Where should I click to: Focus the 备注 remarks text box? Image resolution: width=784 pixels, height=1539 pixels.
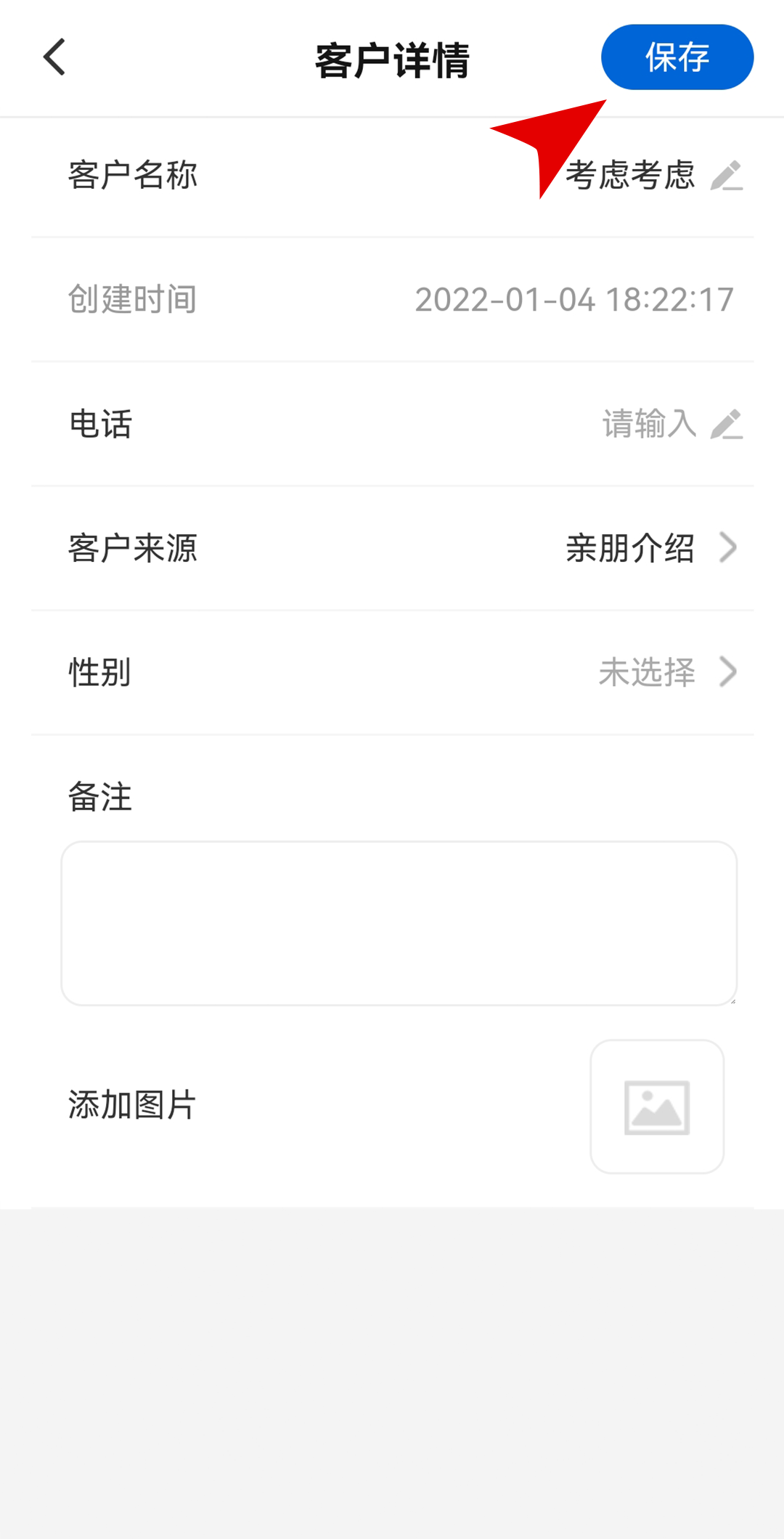pyautogui.click(x=399, y=923)
